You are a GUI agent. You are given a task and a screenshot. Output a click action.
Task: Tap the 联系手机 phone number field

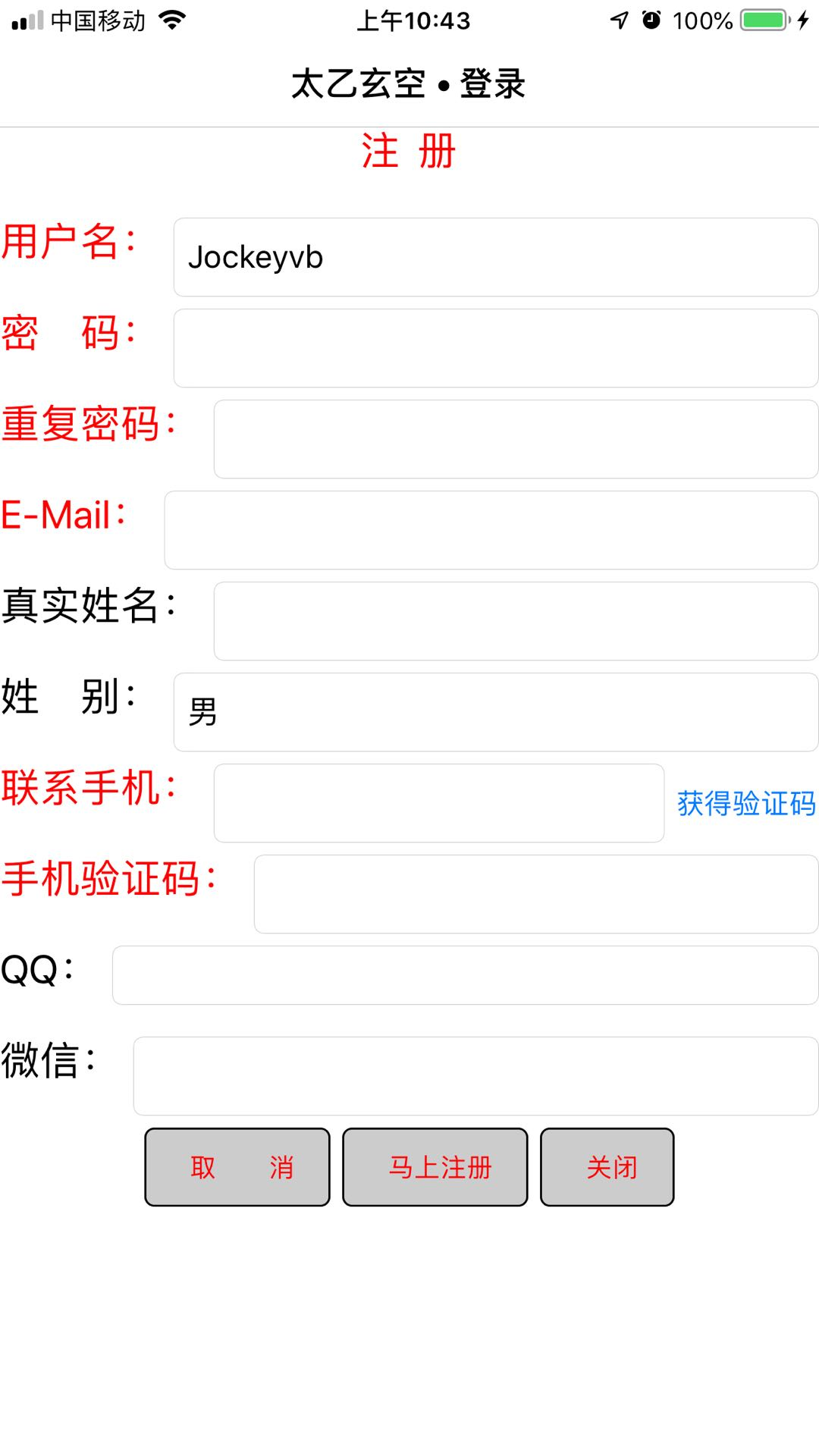tap(438, 803)
